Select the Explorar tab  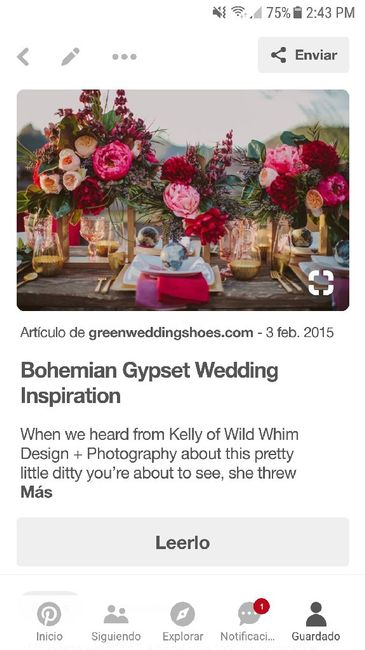182,621
